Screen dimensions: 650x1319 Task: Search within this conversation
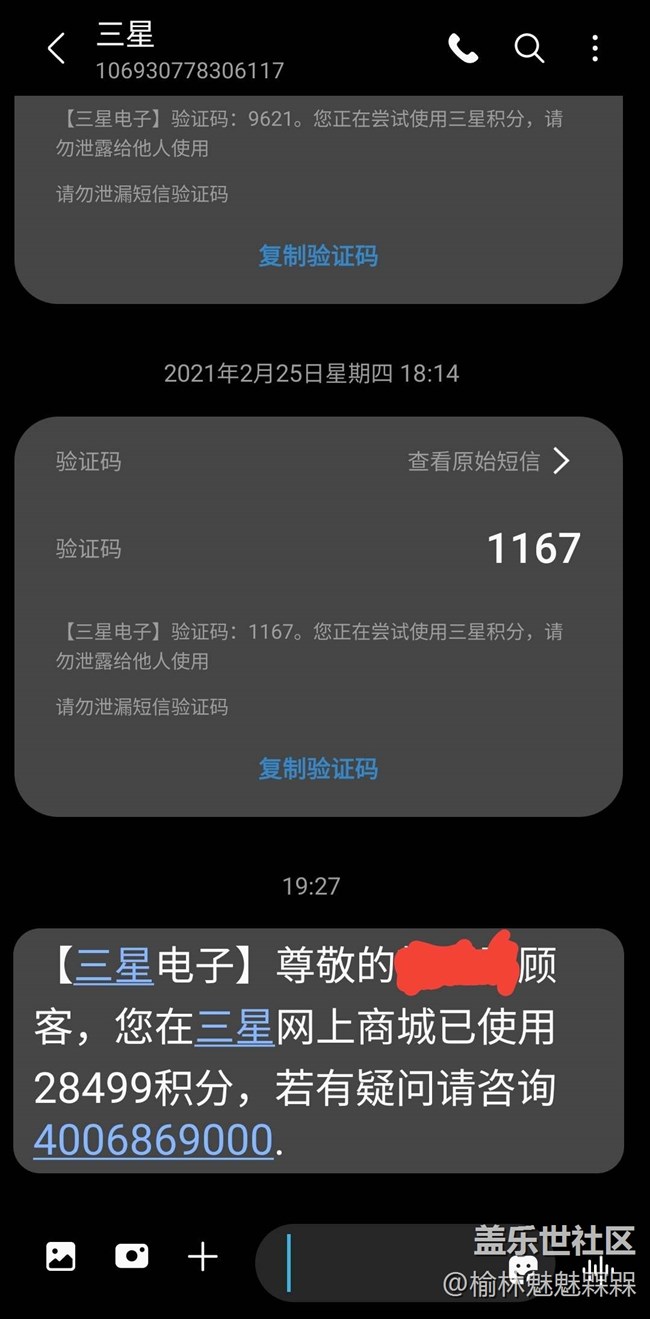[x=529, y=48]
